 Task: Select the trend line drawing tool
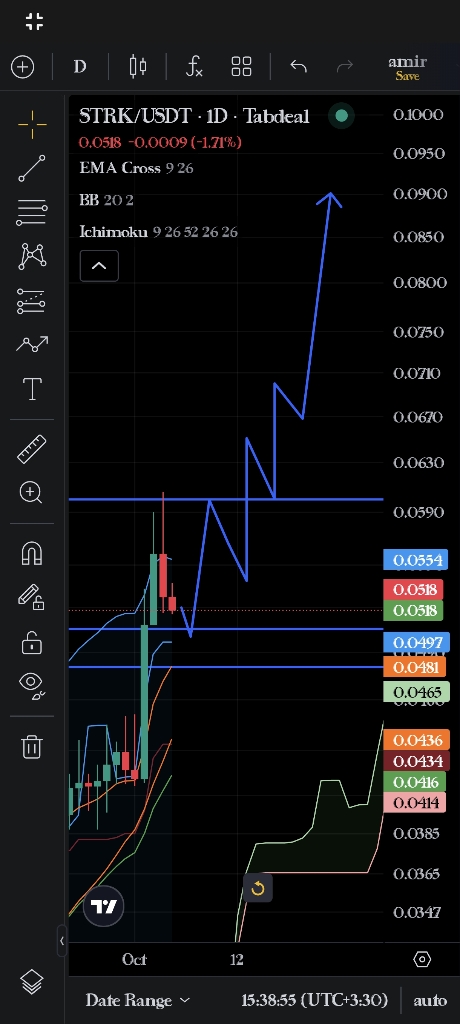(x=32, y=168)
